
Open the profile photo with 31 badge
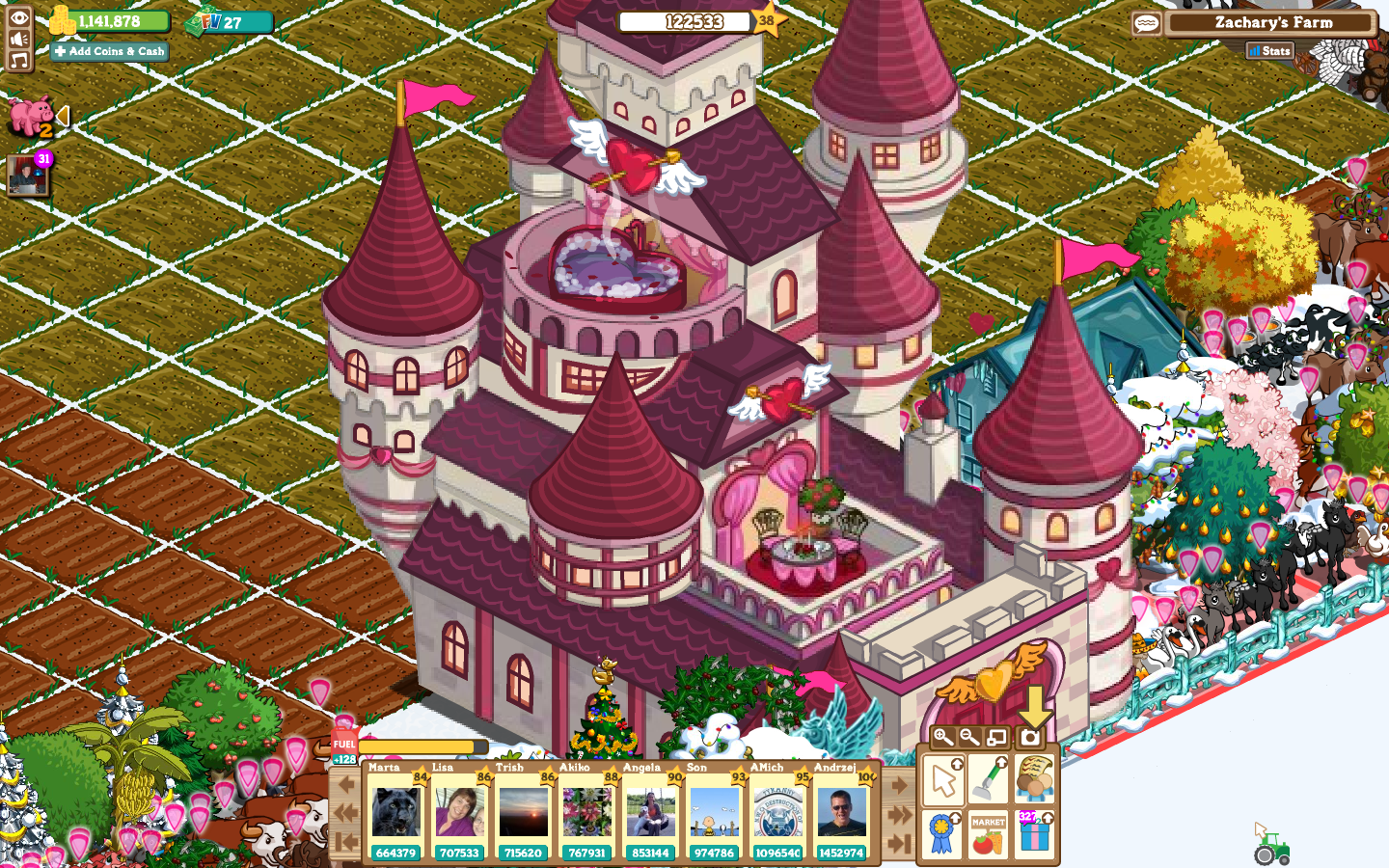tap(27, 176)
